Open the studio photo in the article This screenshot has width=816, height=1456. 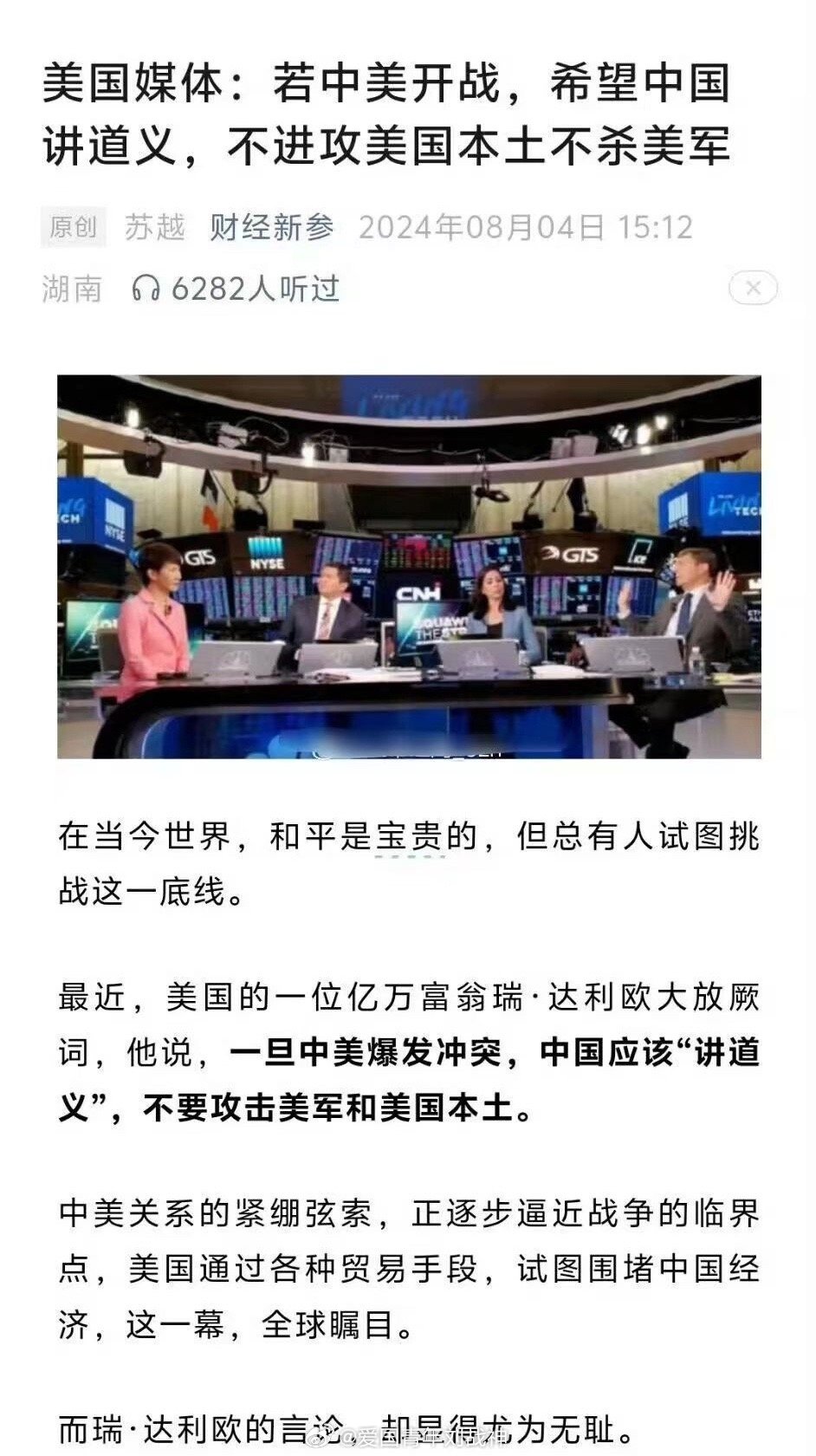coord(409,566)
